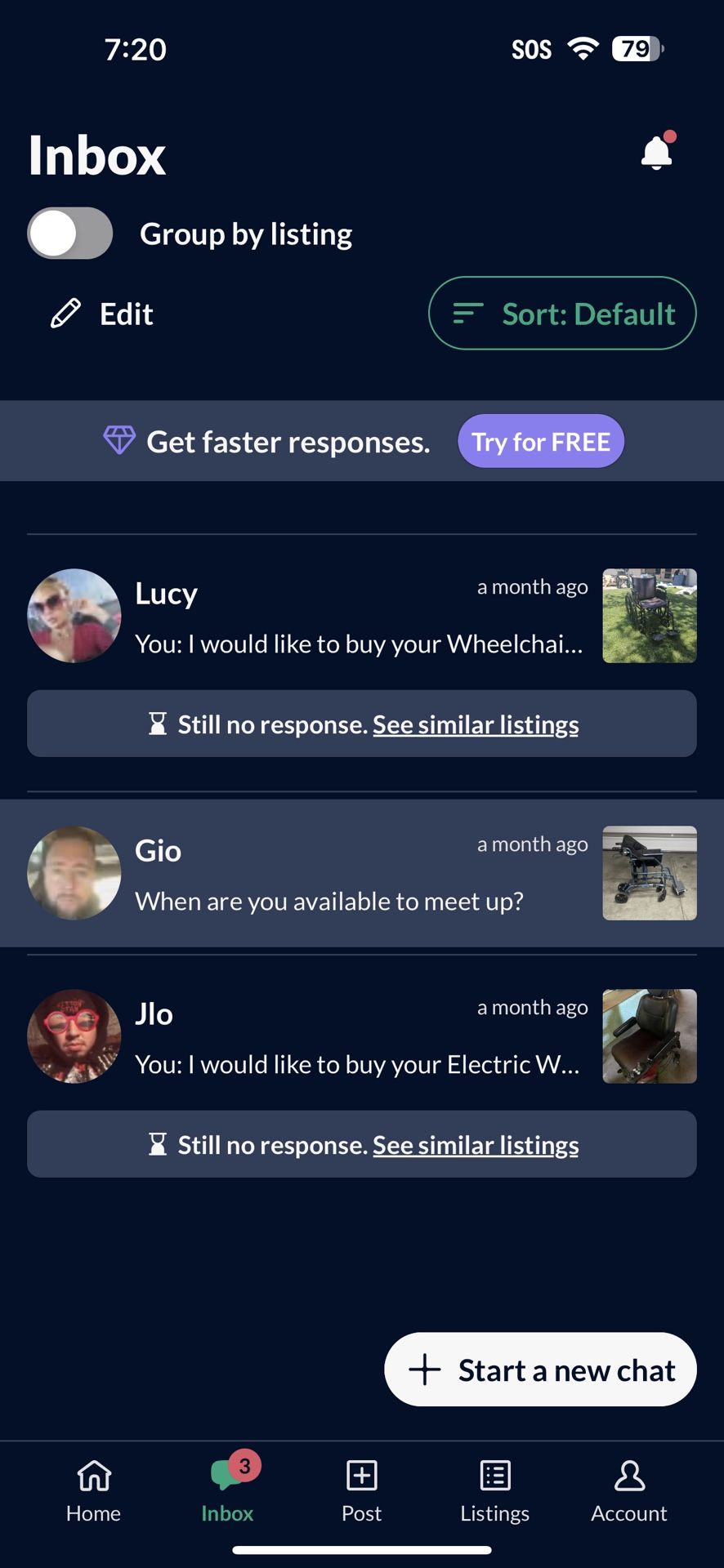Start a new chat

coord(540,1370)
